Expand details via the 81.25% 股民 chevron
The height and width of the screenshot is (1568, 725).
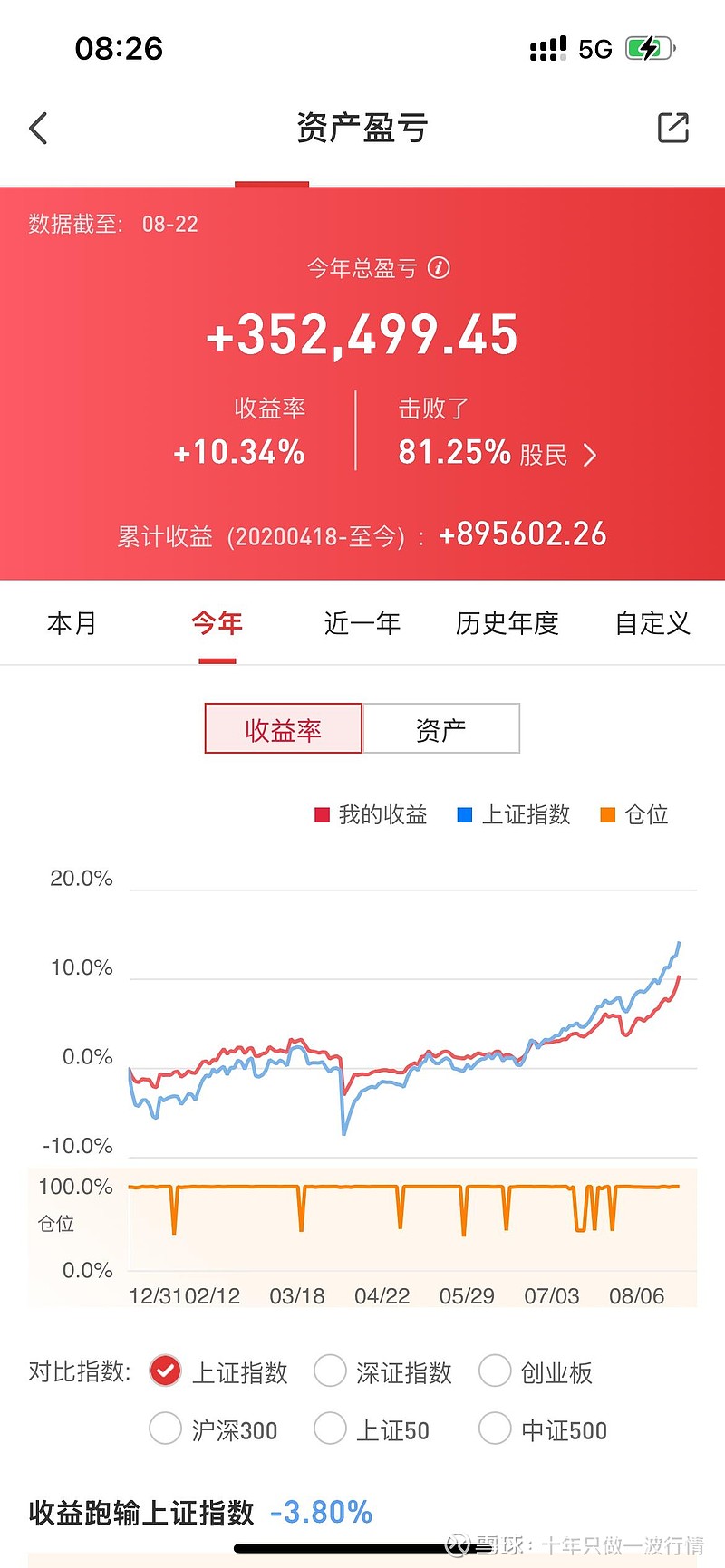[x=592, y=456]
